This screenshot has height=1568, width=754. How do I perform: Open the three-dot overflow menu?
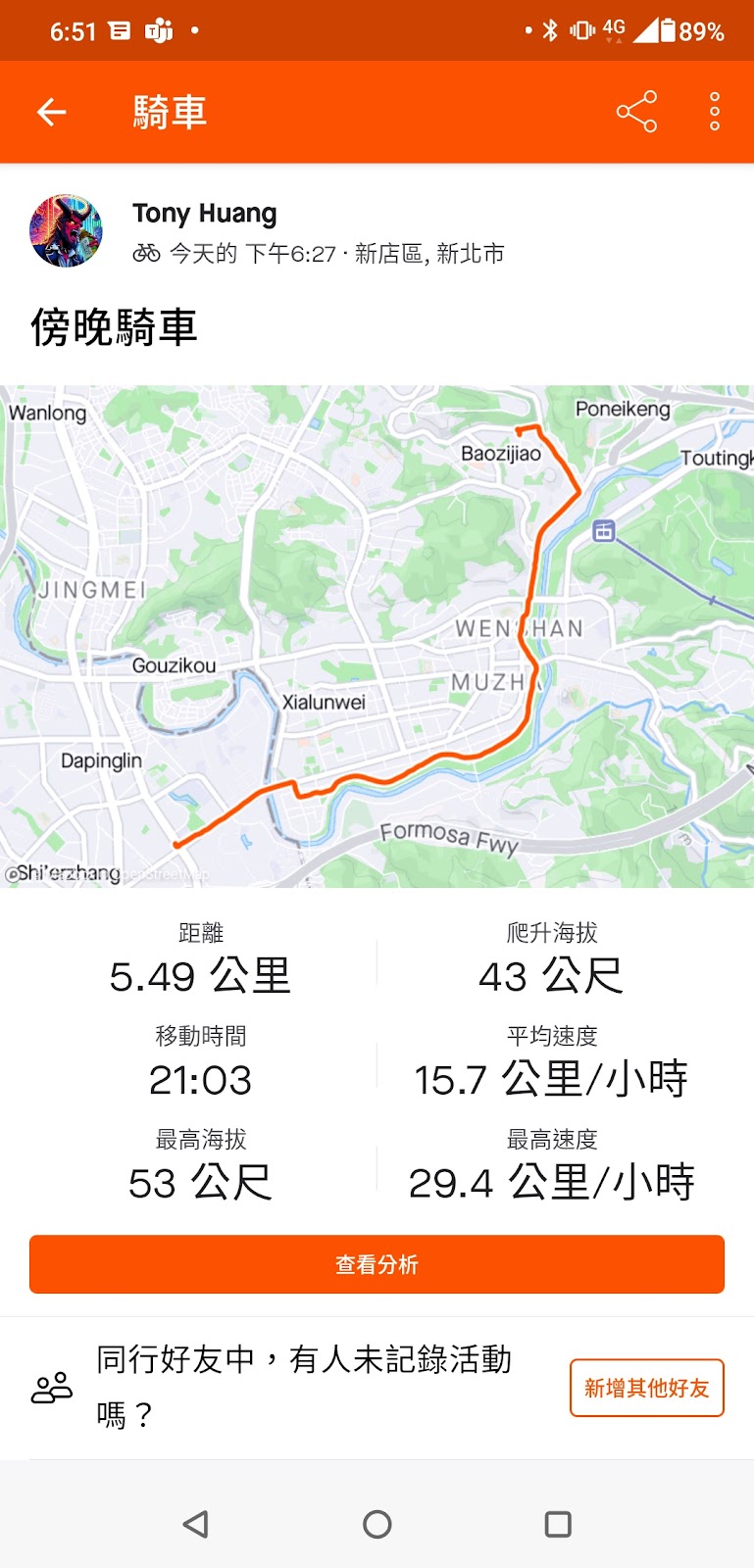pos(715,113)
